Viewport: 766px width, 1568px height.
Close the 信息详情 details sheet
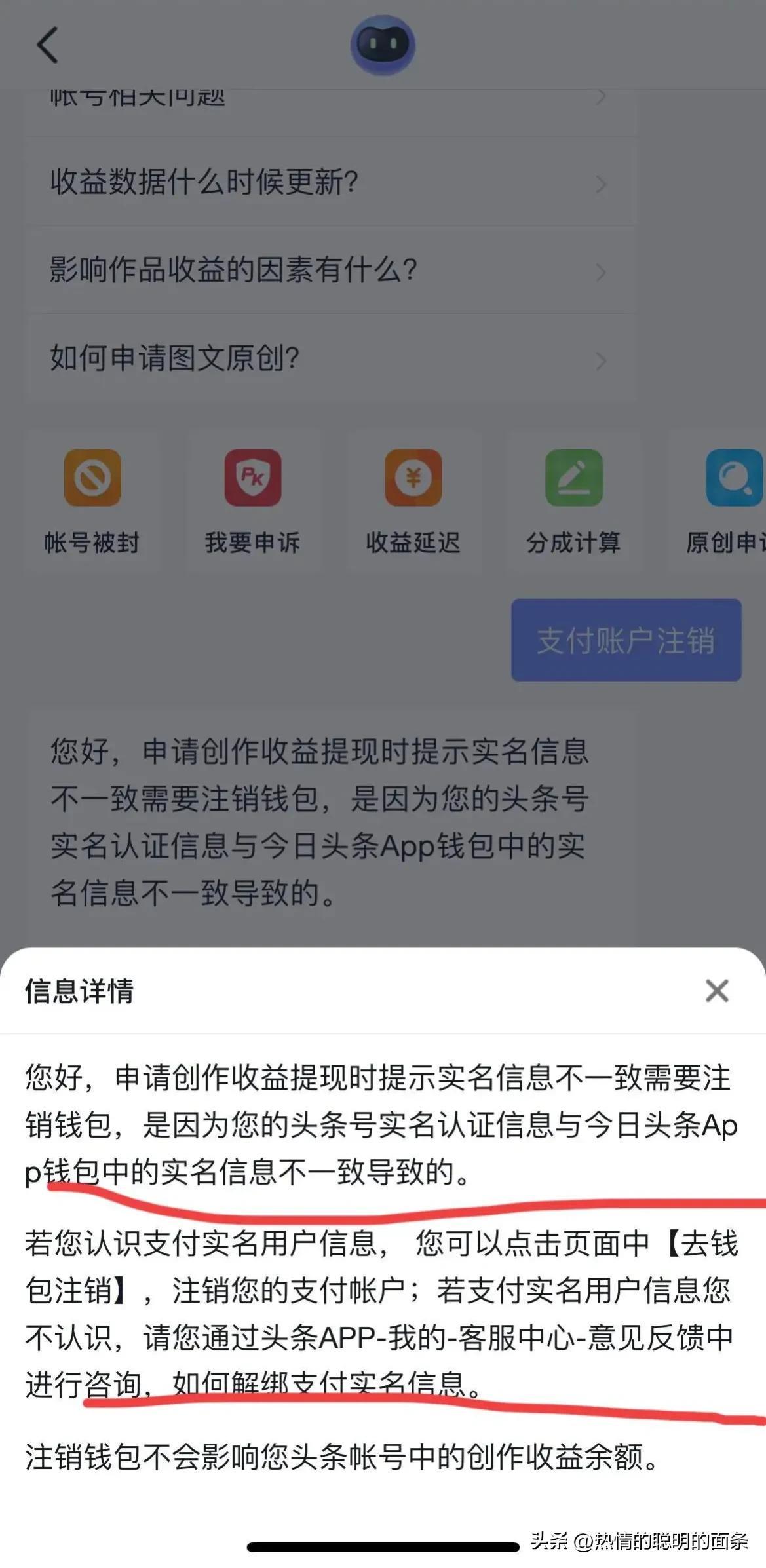pyautogui.click(x=716, y=991)
